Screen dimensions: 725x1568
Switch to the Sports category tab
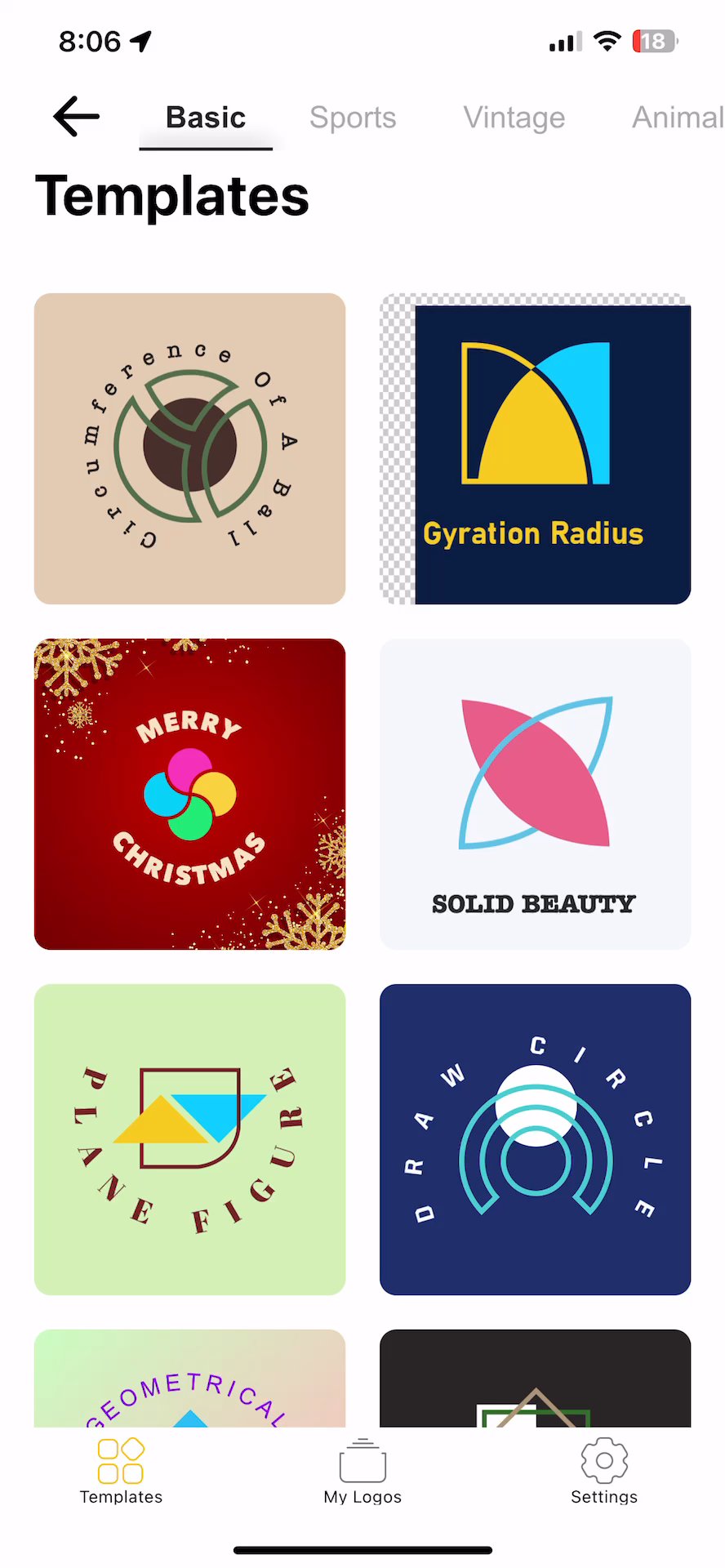coord(353,118)
